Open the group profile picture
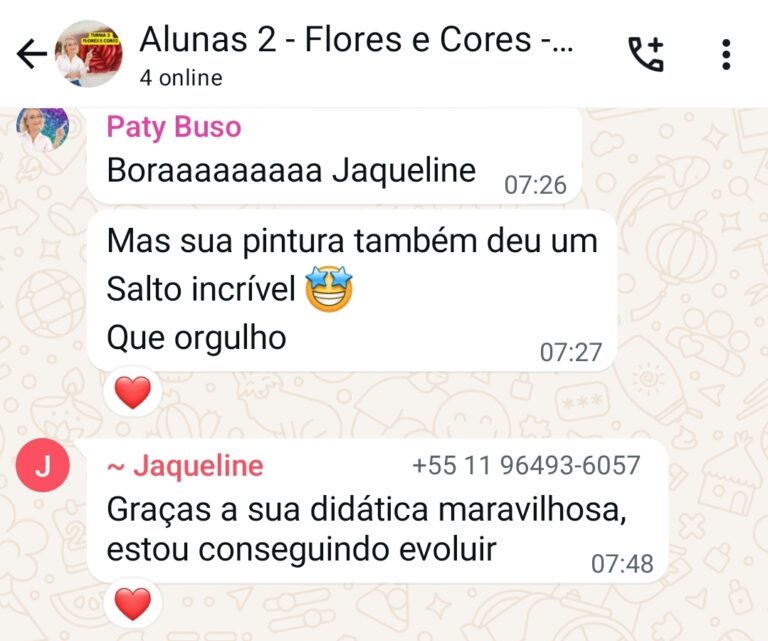This screenshot has width=768, height=641. [x=88, y=54]
